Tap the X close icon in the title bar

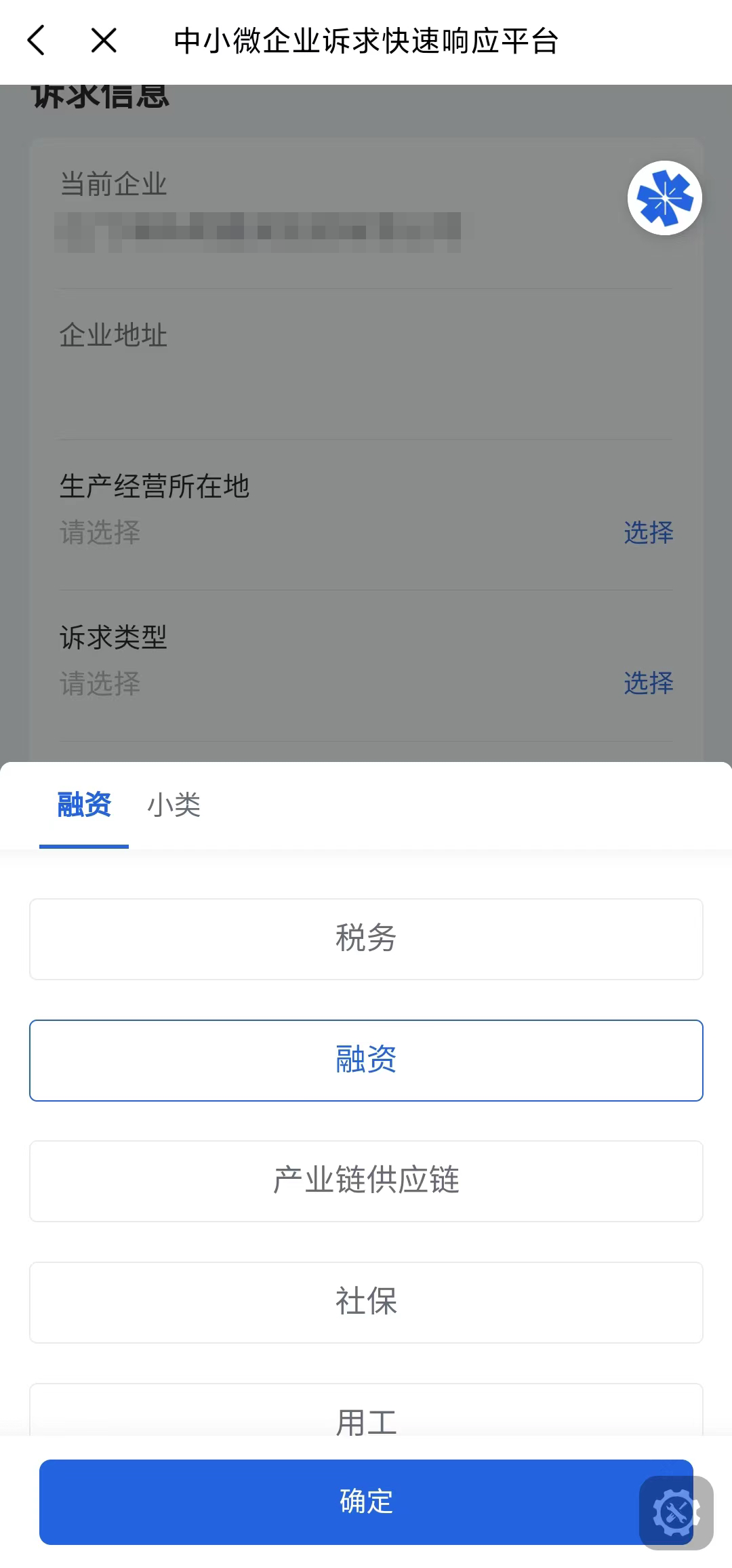(x=103, y=41)
